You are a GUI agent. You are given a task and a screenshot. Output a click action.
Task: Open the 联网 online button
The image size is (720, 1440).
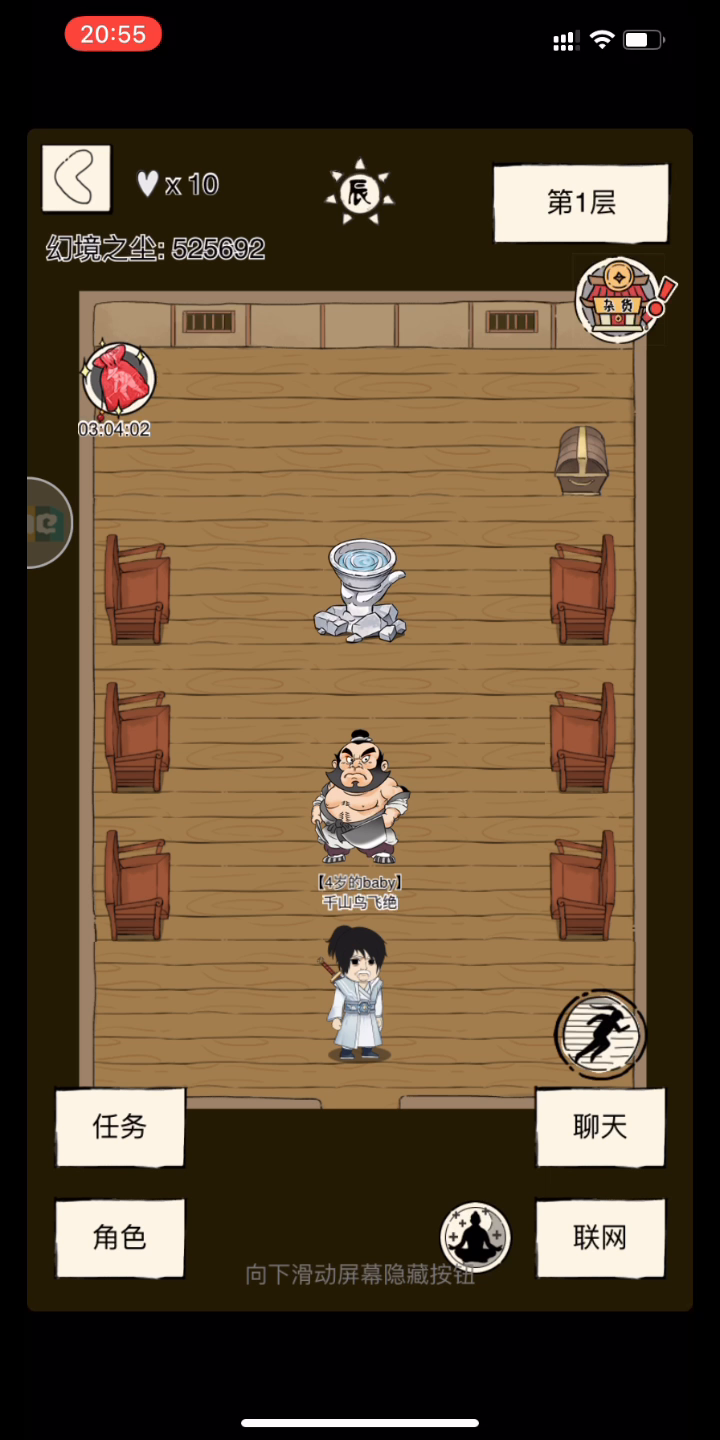600,1238
